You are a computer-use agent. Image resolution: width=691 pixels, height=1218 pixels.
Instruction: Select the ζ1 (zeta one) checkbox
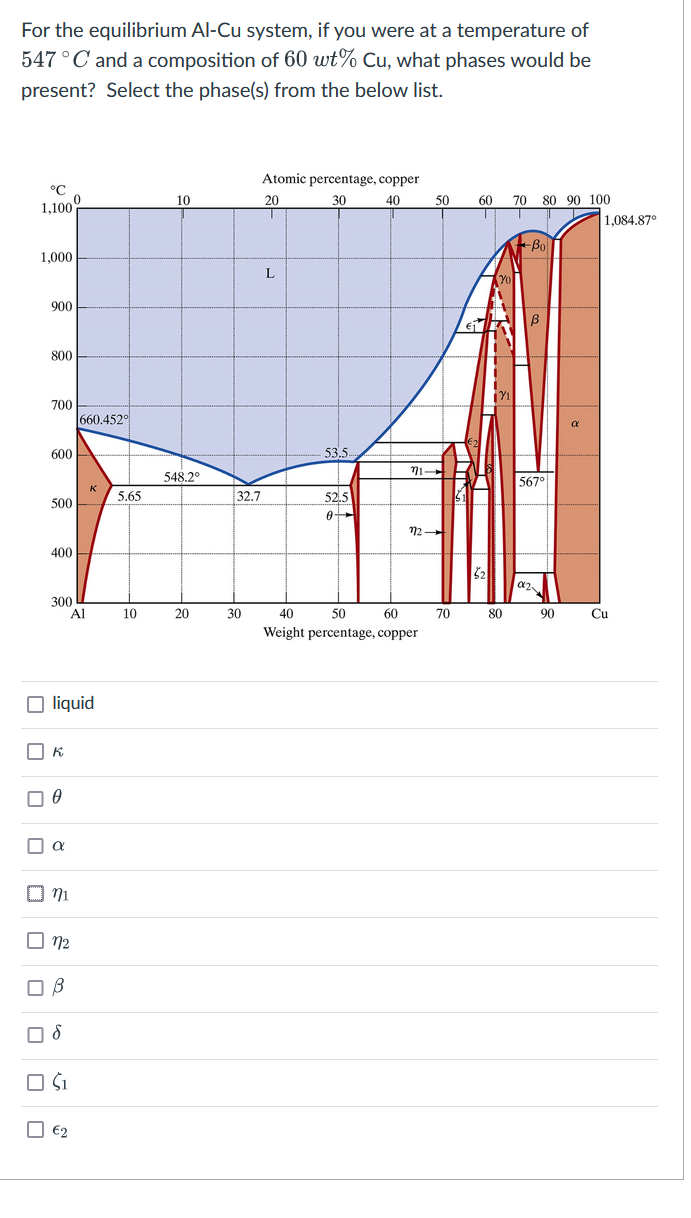(36, 1083)
